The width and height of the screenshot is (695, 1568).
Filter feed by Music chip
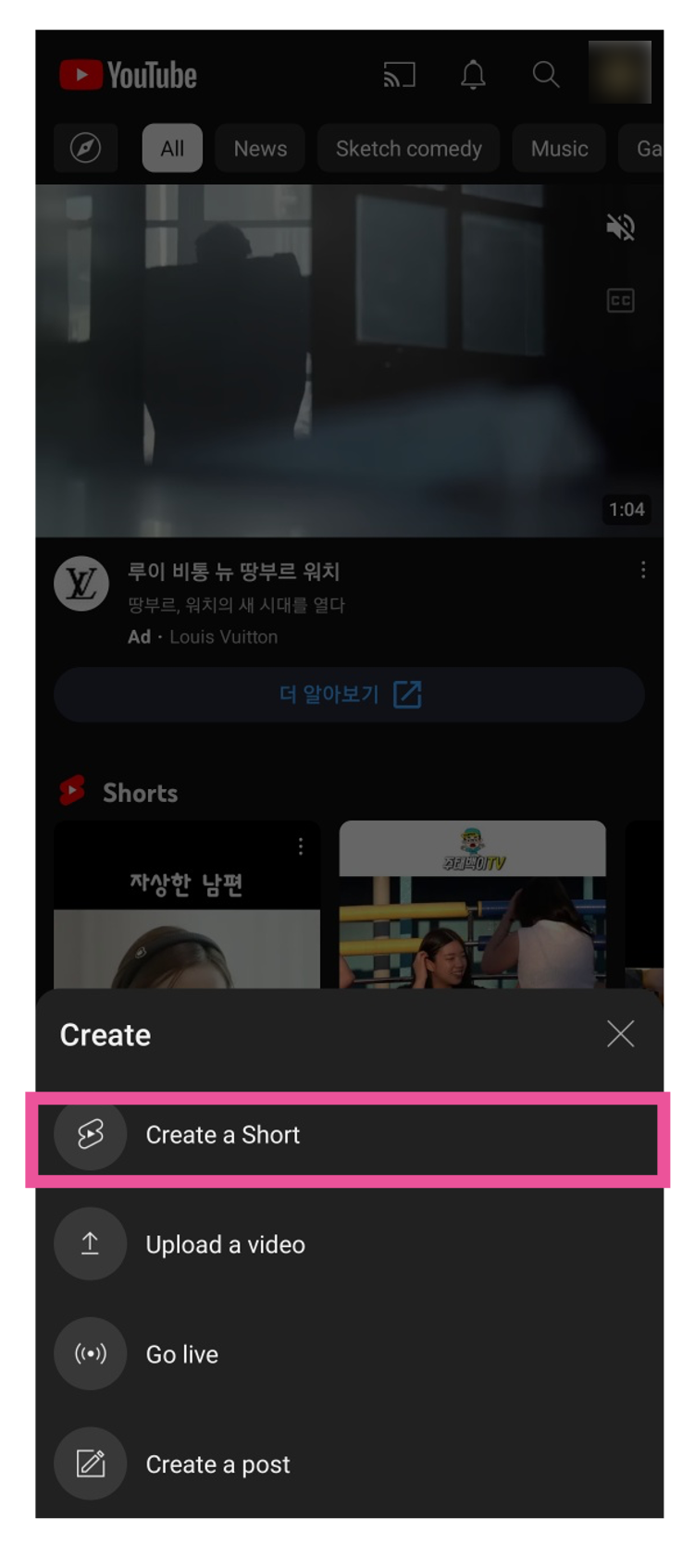click(559, 148)
